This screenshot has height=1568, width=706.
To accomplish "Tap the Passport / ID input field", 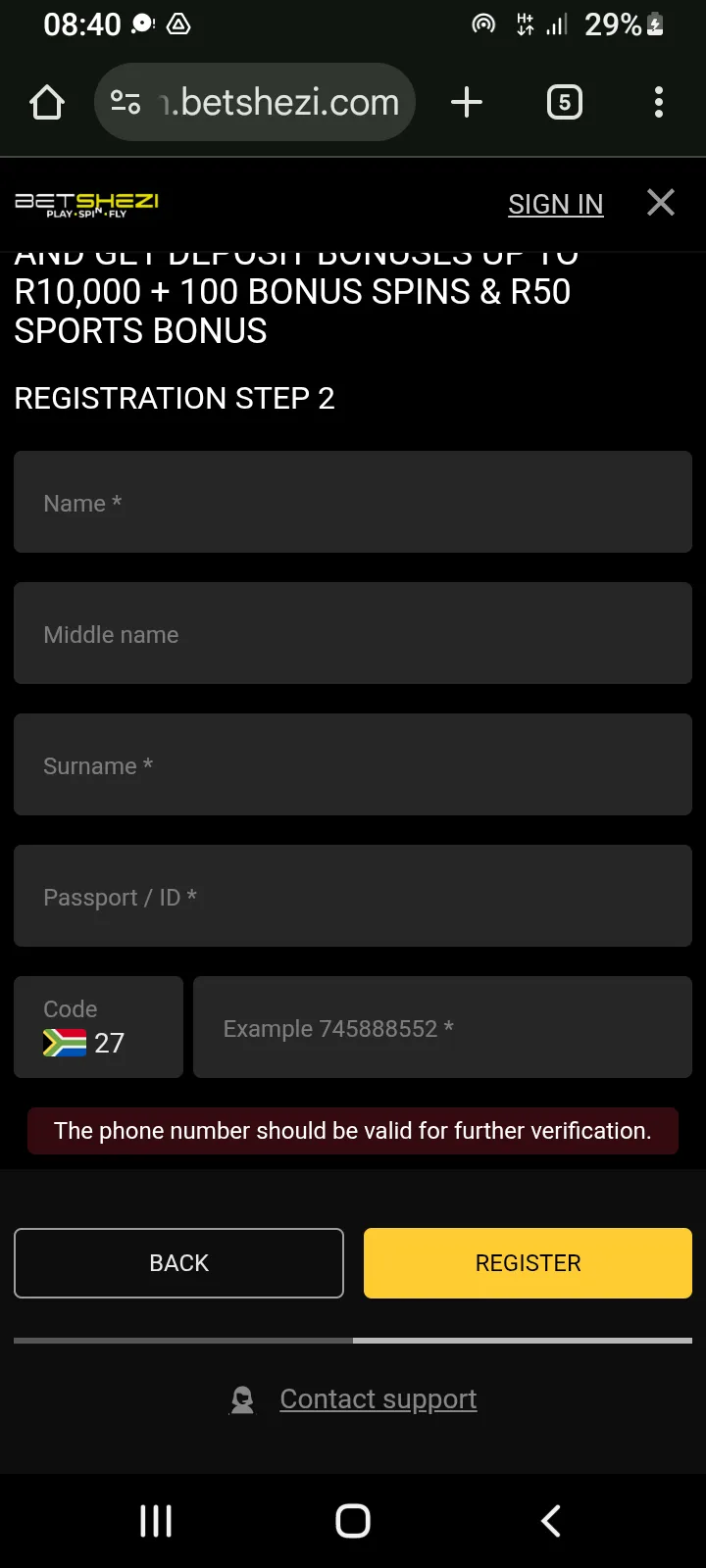I will [x=353, y=896].
